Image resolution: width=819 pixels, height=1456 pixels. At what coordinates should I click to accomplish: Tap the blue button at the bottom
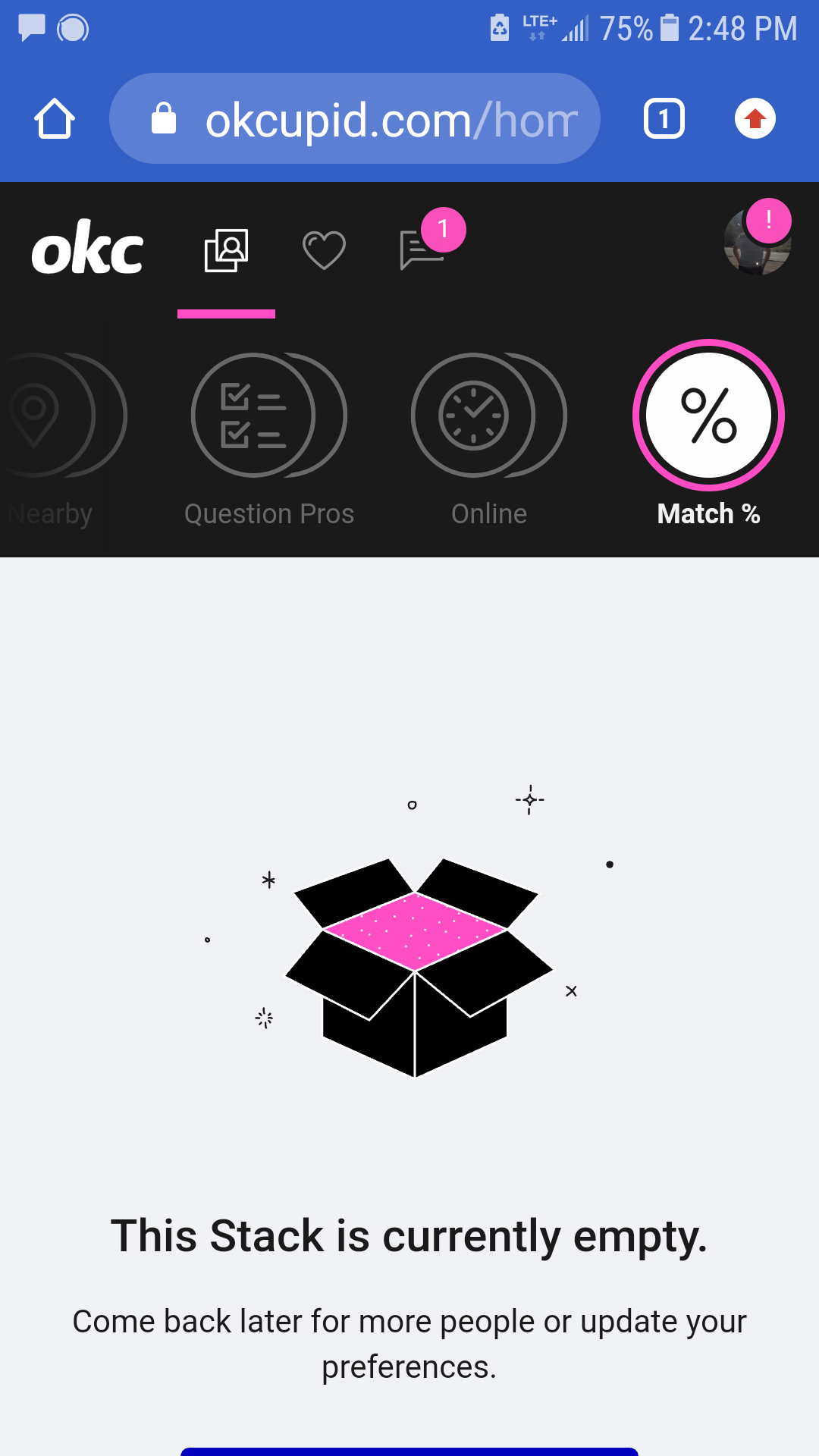(409, 1451)
